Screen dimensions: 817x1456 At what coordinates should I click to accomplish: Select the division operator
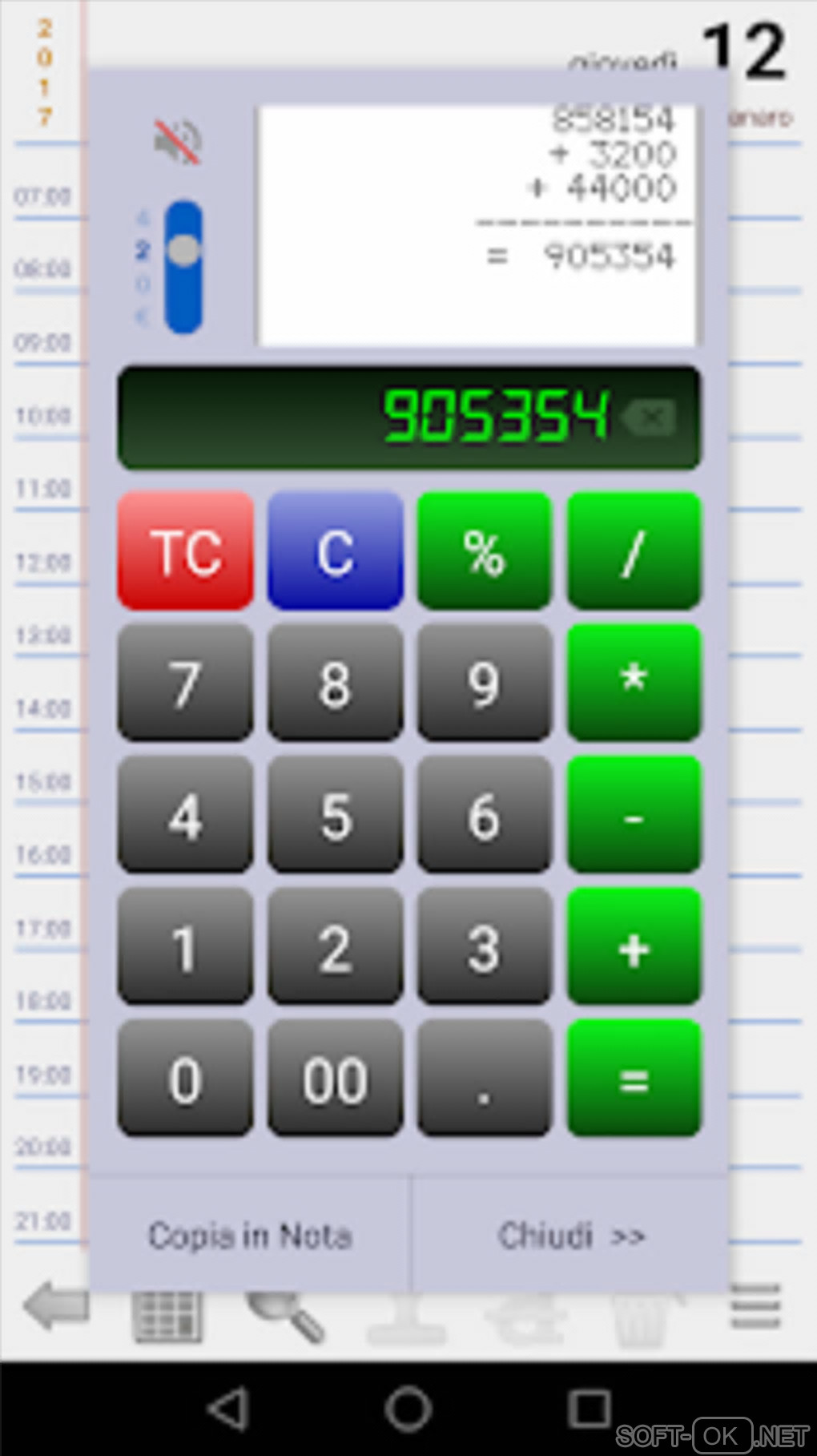point(634,551)
